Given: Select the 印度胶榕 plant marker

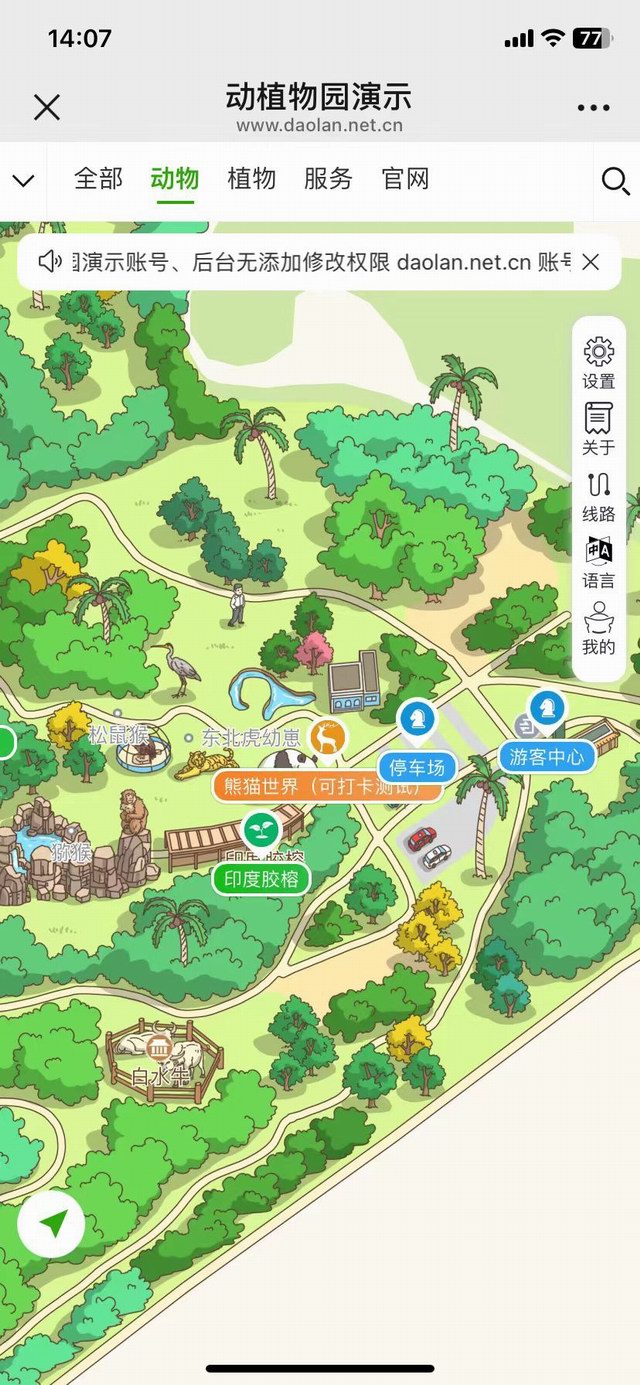Looking at the screenshot, I should pos(261,879).
